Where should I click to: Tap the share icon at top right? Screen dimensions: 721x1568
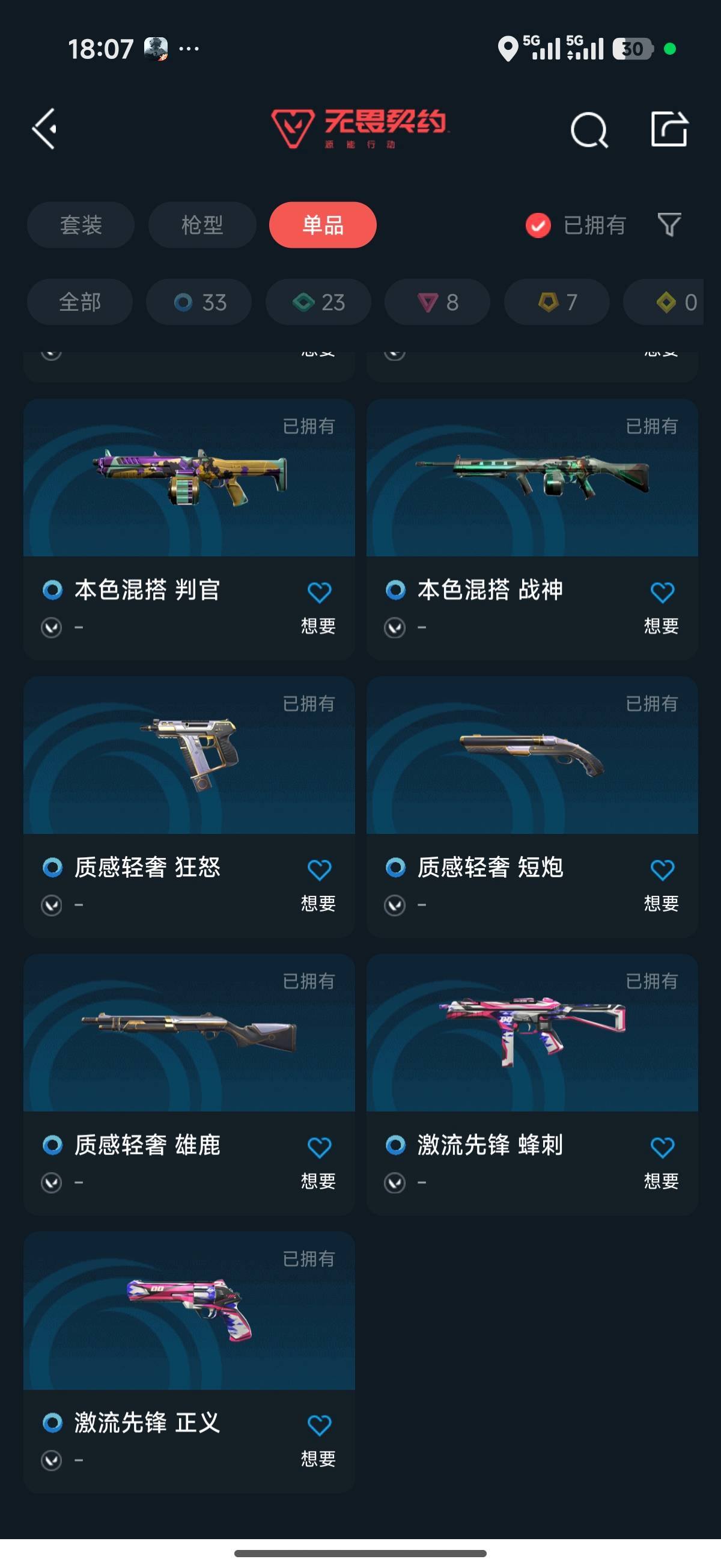click(x=668, y=130)
